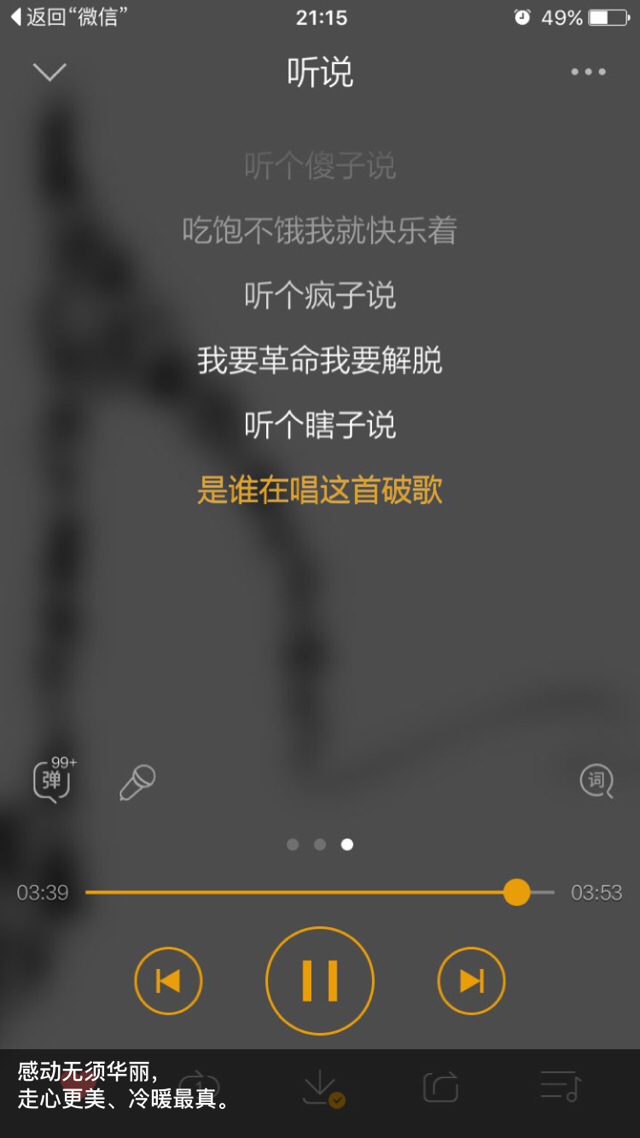Screen dimensions: 640x1138
Task: Share this song
Action: [x=440, y=1087]
